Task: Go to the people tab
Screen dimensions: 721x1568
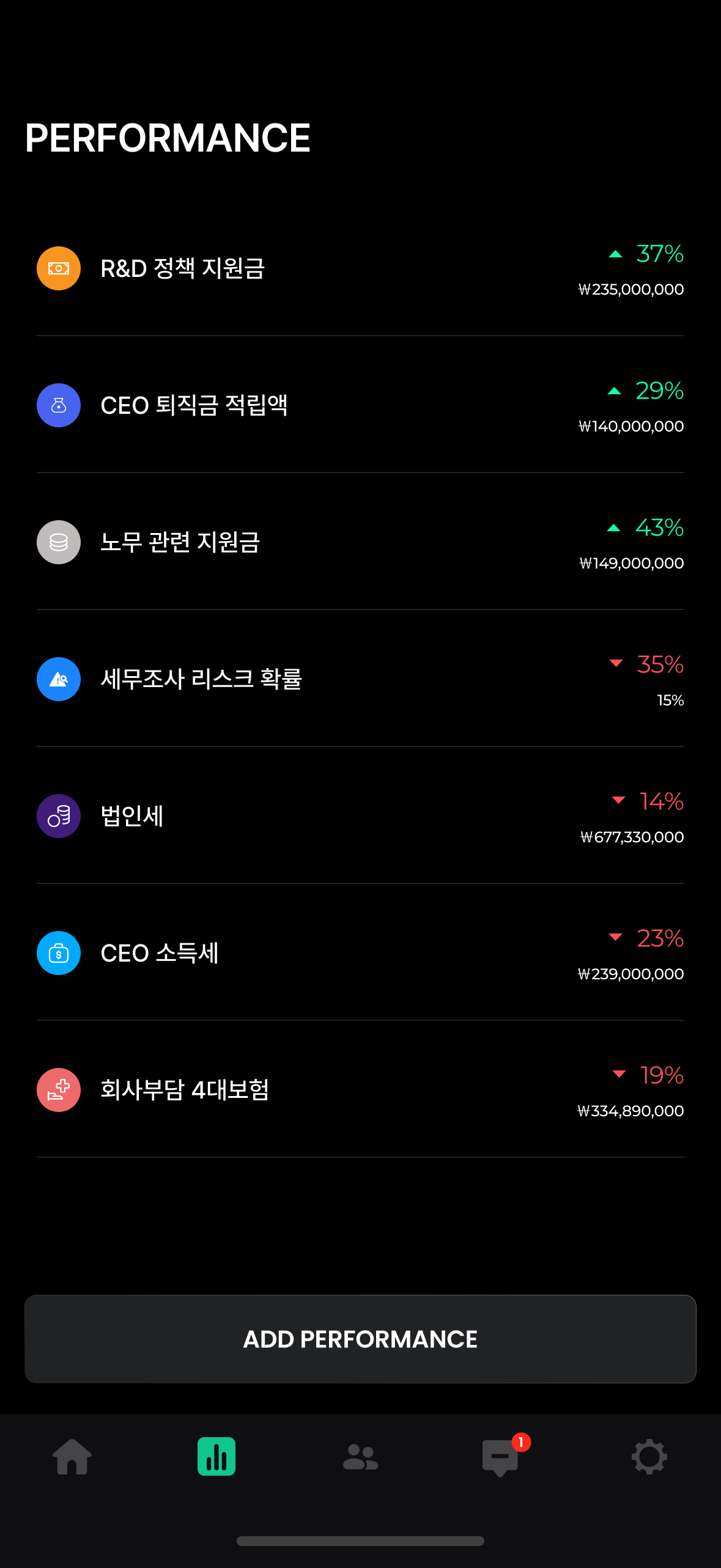Action: [360, 1457]
